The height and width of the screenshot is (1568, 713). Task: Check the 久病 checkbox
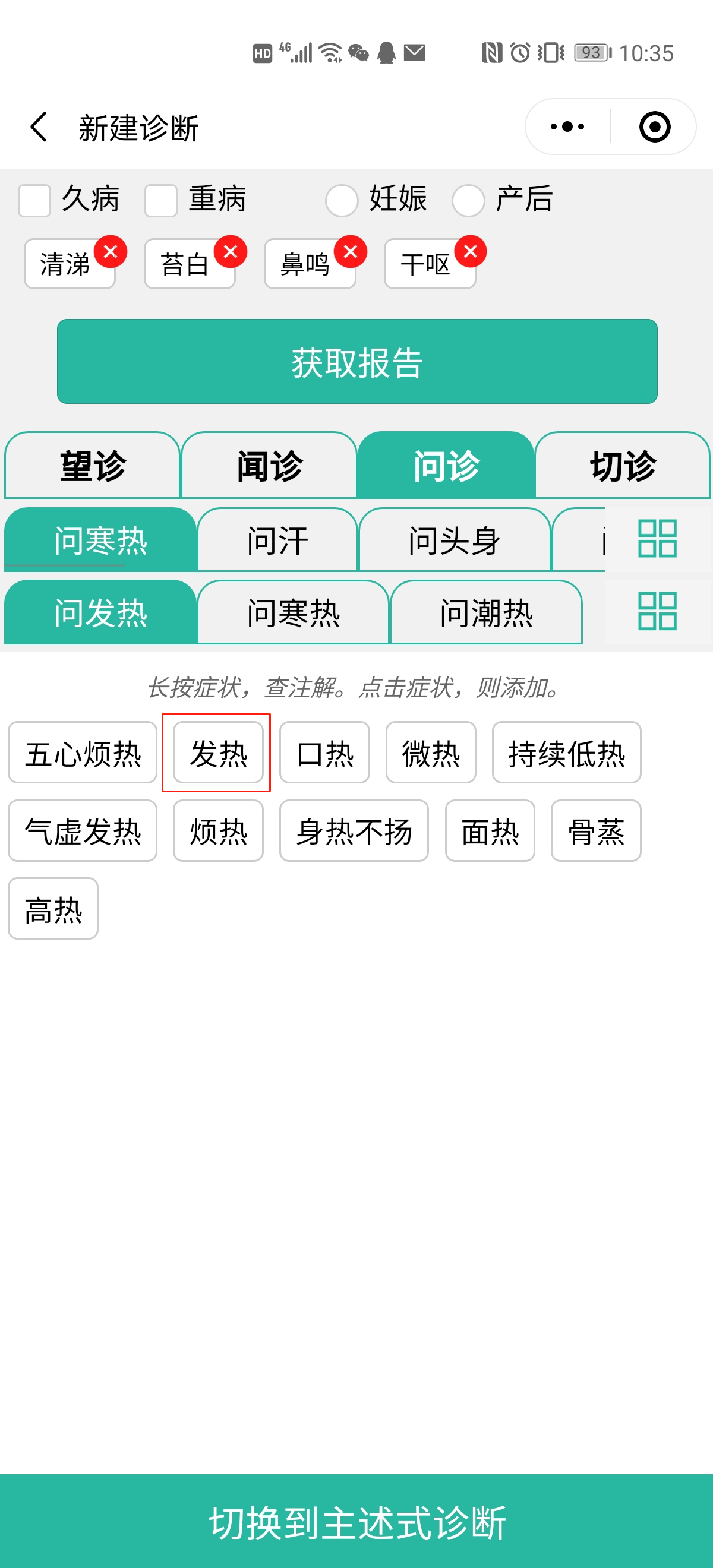point(34,201)
